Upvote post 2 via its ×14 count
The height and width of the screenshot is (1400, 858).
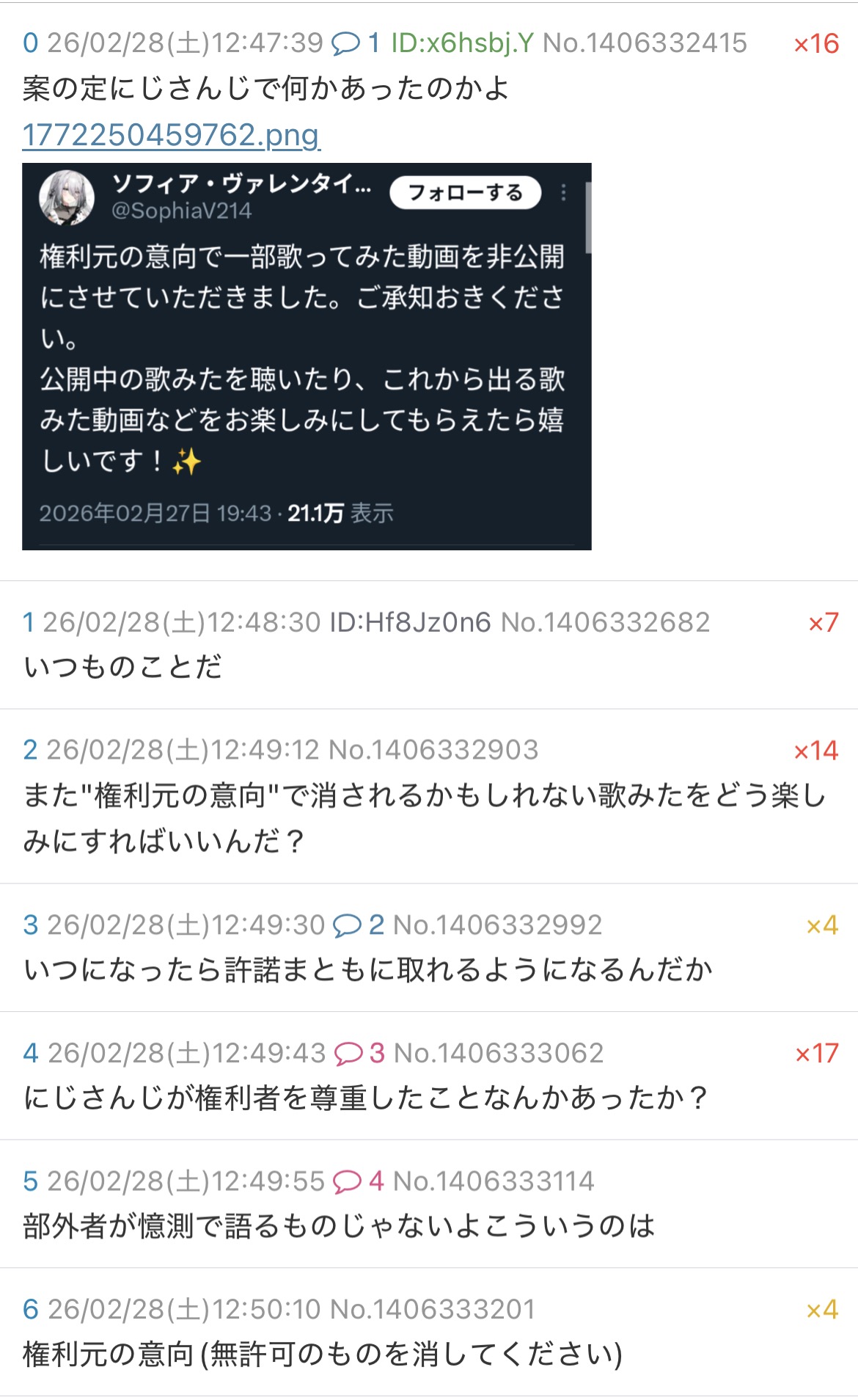point(815,751)
